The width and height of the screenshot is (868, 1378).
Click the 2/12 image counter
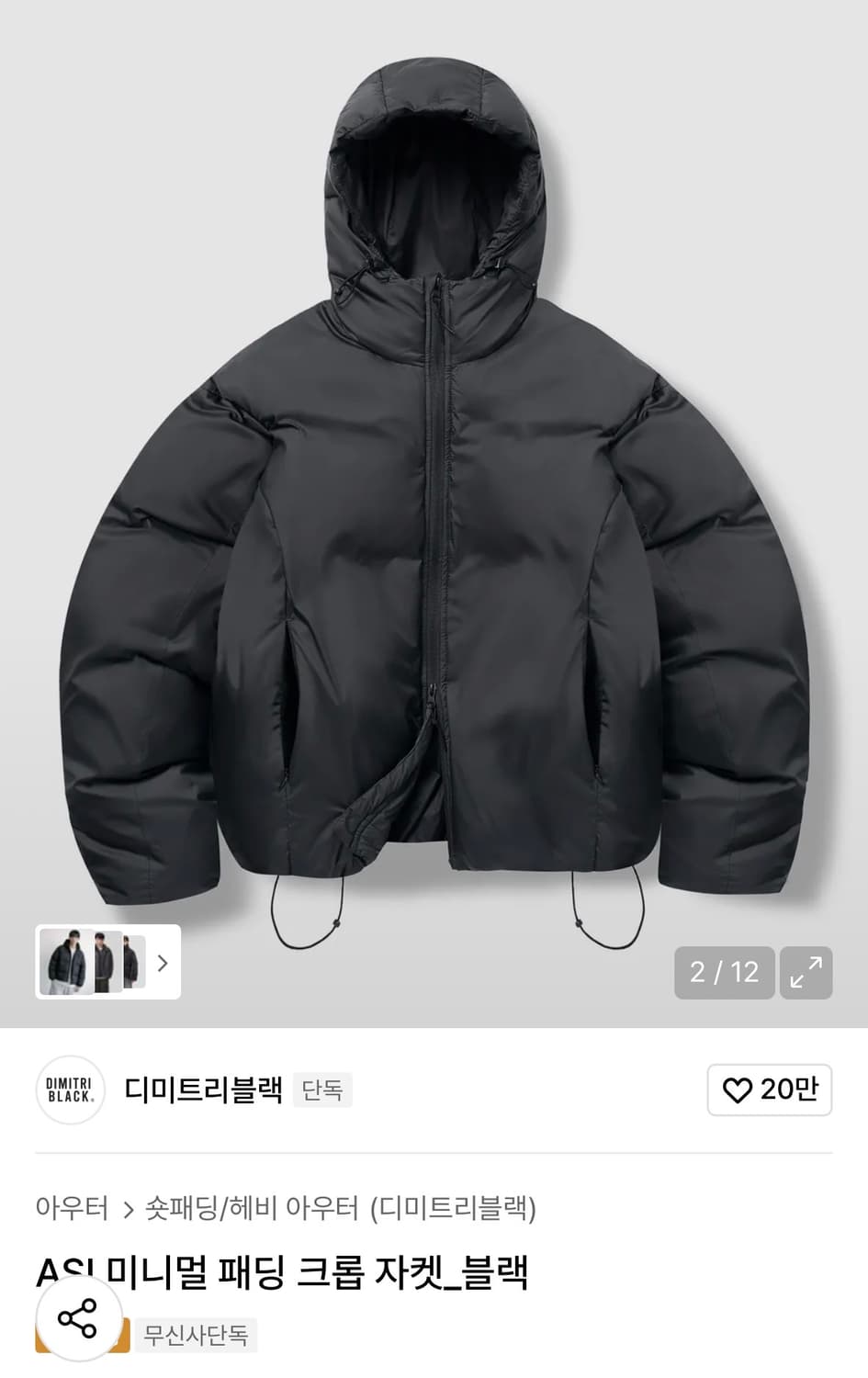724,973
